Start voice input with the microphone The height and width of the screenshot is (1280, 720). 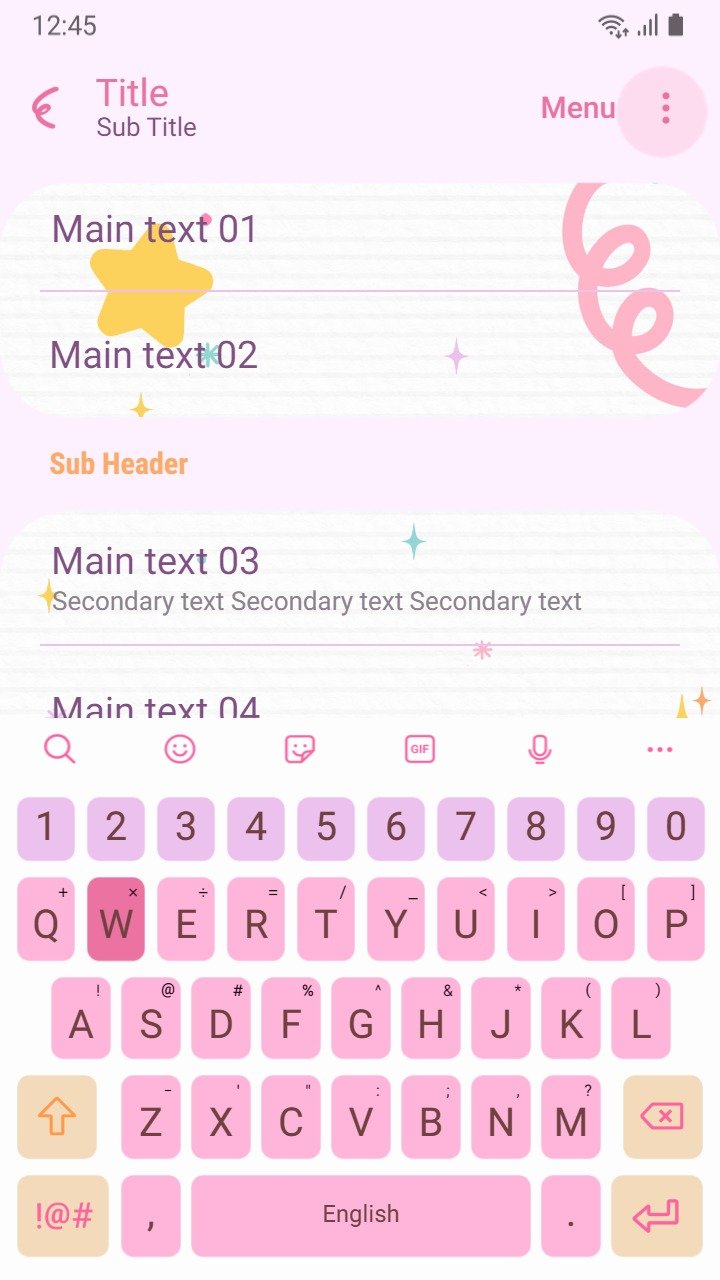540,748
